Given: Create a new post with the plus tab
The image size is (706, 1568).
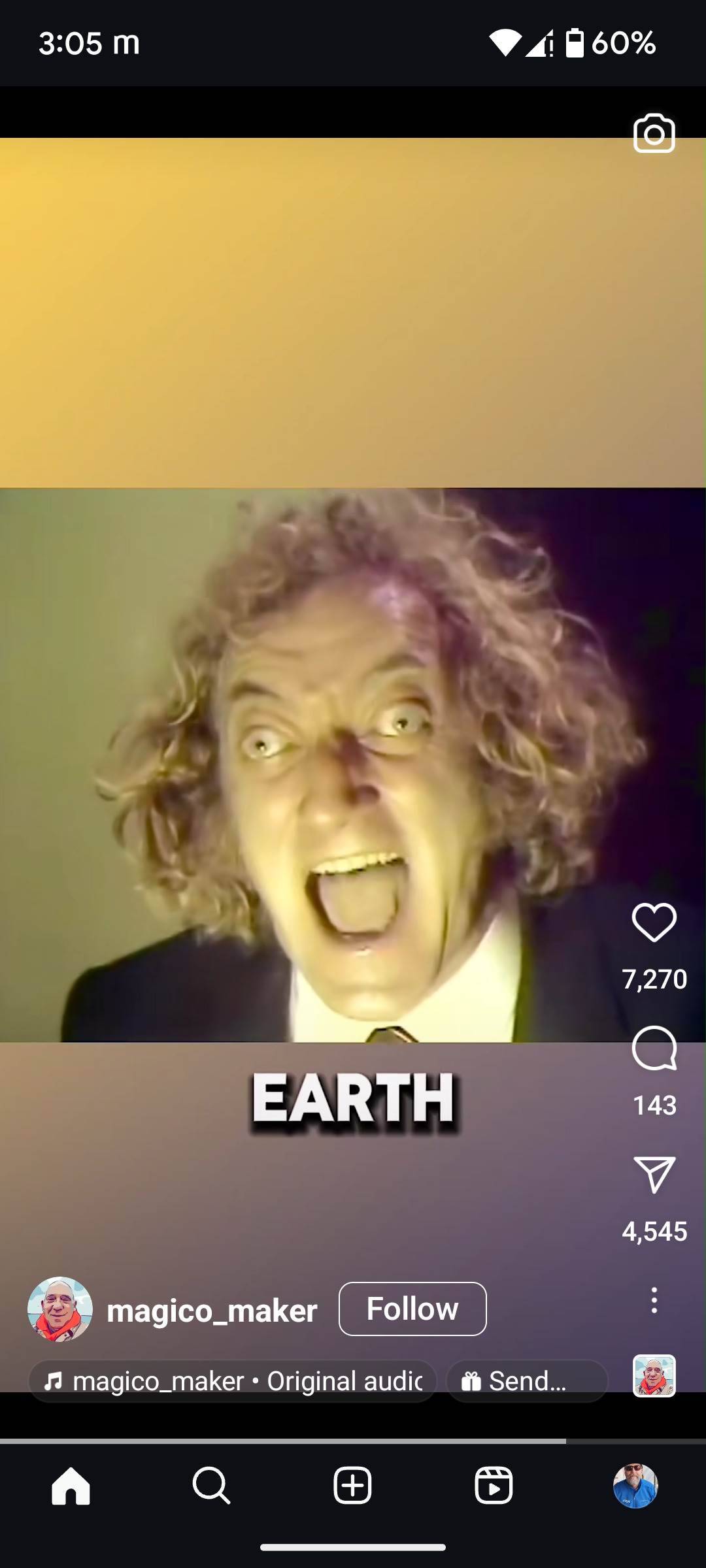Looking at the screenshot, I should click(352, 1486).
